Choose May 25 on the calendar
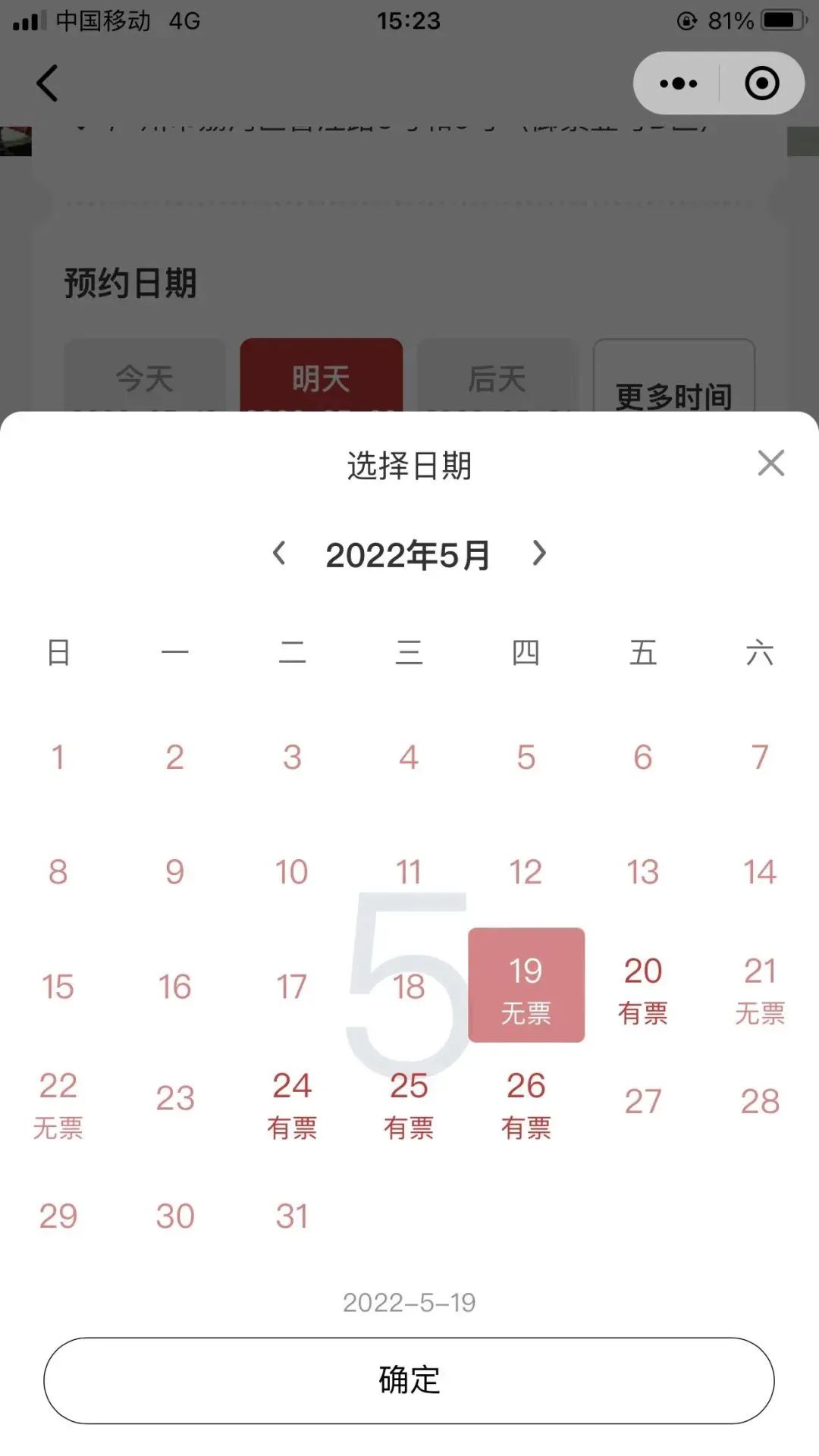Image resolution: width=819 pixels, height=1456 pixels. (409, 1101)
